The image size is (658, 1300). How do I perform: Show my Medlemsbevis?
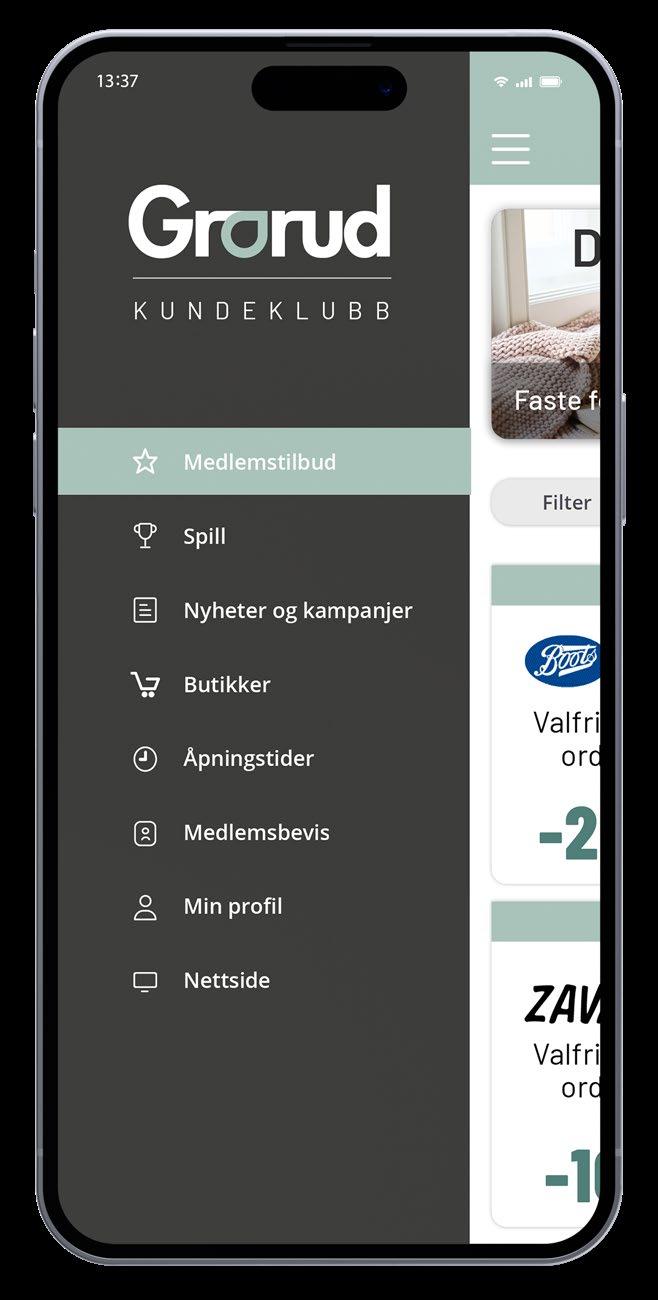click(255, 832)
